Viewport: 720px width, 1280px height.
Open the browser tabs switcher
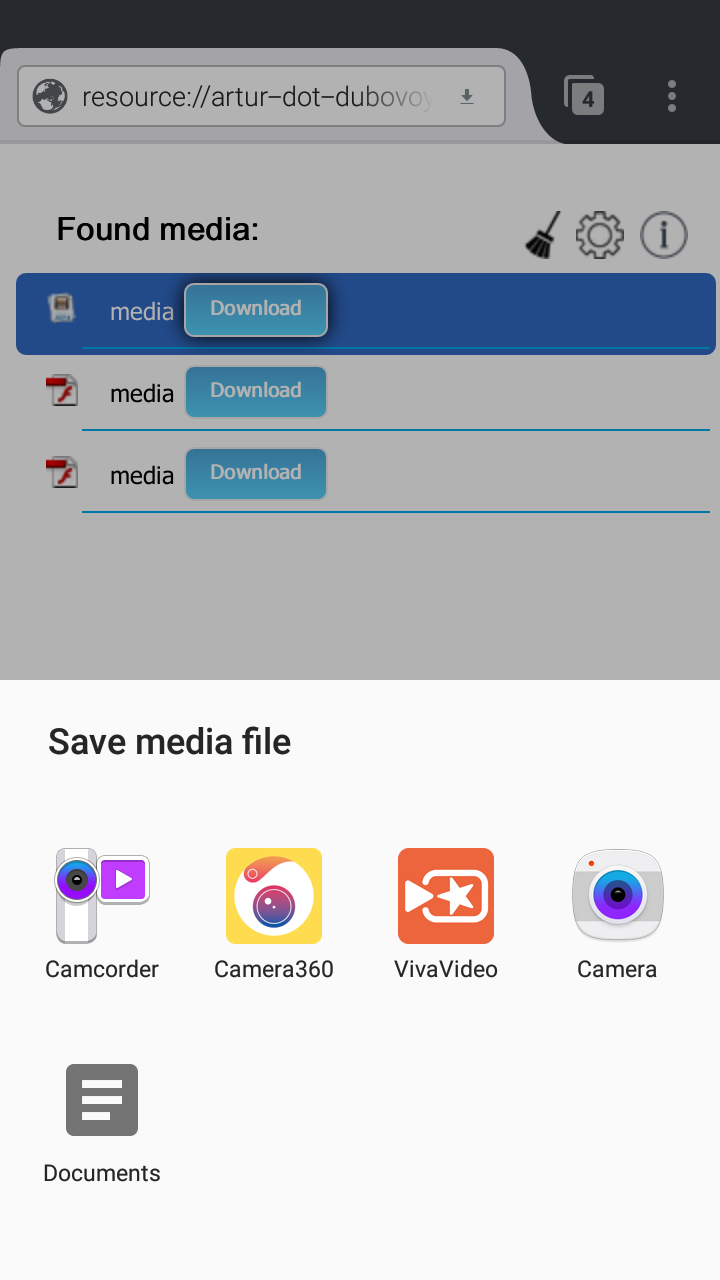[x=584, y=96]
